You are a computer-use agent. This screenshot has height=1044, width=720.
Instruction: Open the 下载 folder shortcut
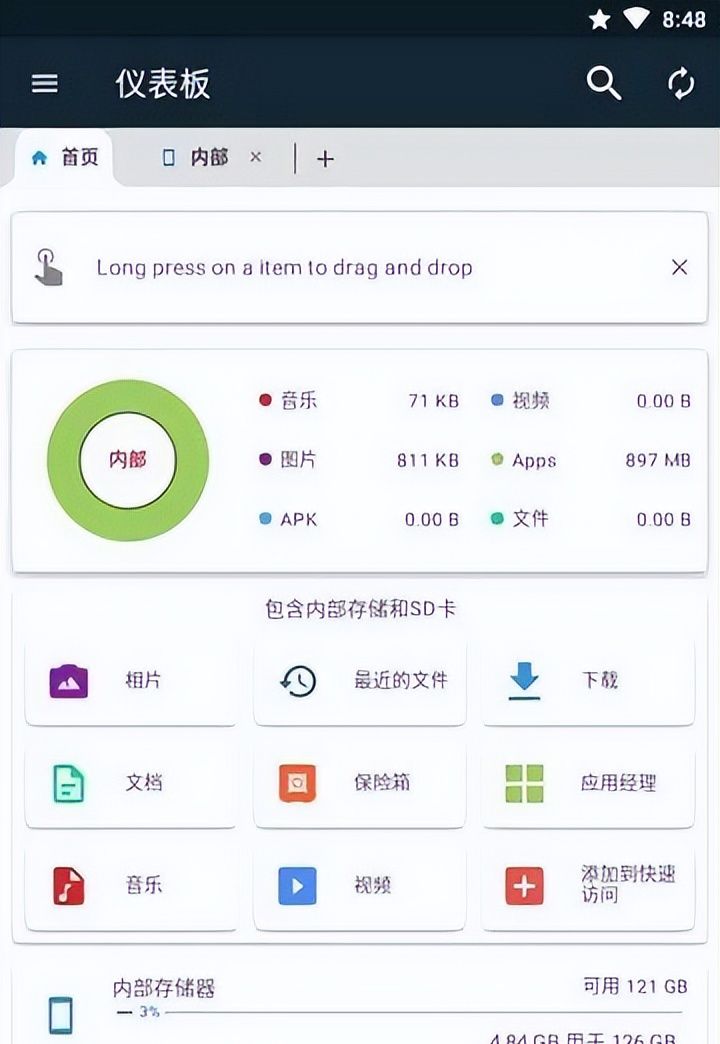pos(588,682)
